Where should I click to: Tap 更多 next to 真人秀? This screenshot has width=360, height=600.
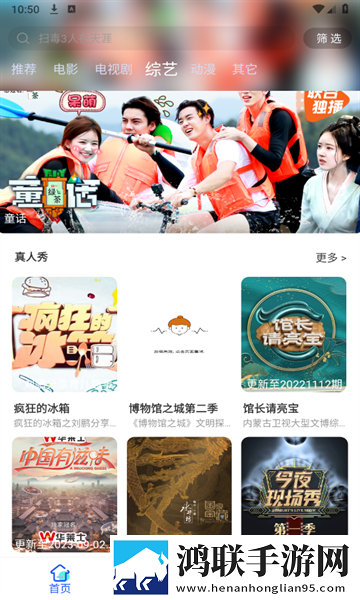pos(331,258)
